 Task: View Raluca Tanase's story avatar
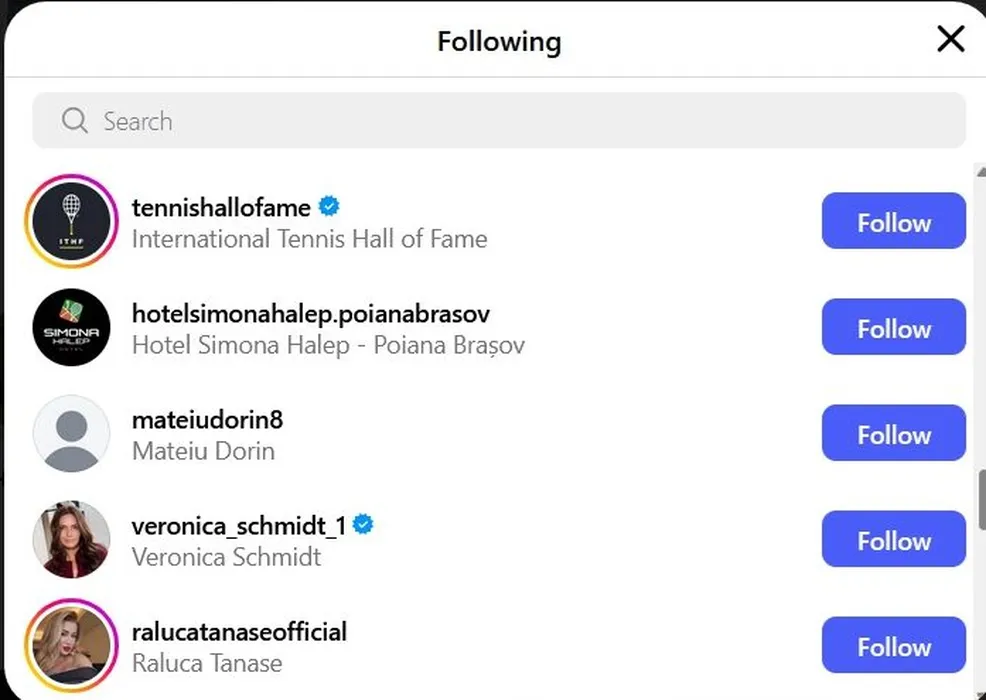click(x=71, y=646)
